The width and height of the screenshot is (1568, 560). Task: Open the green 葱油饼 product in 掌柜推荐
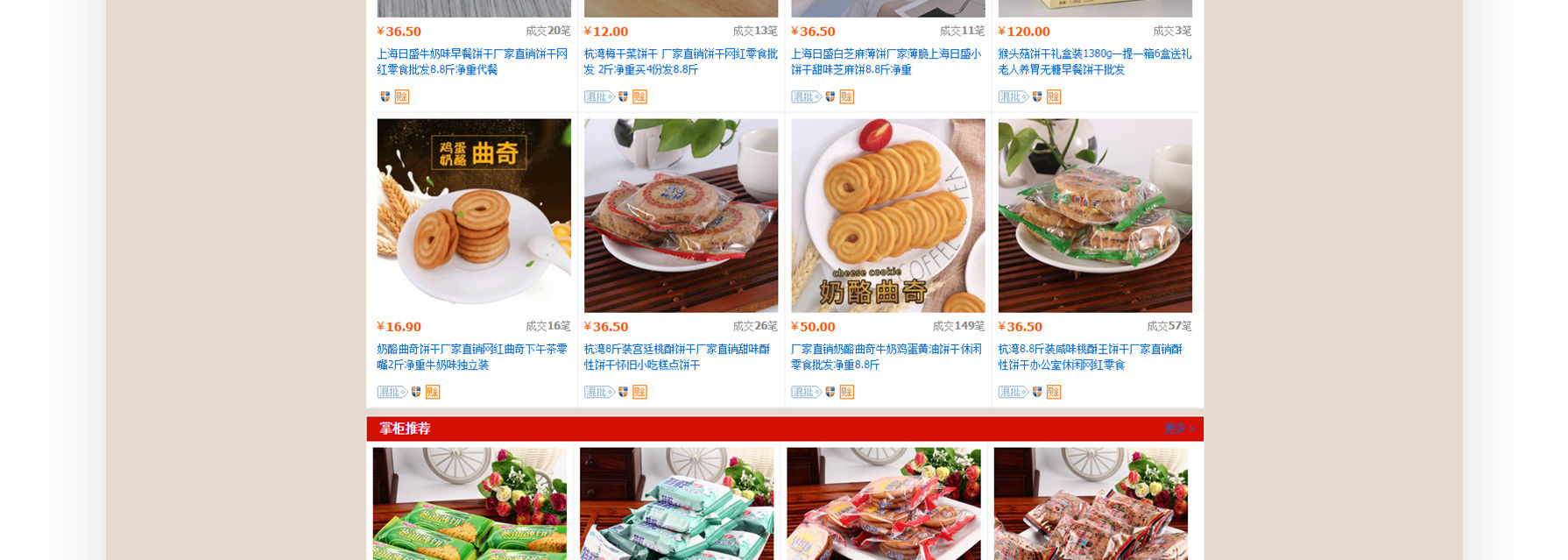pyautogui.click(x=470, y=504)
